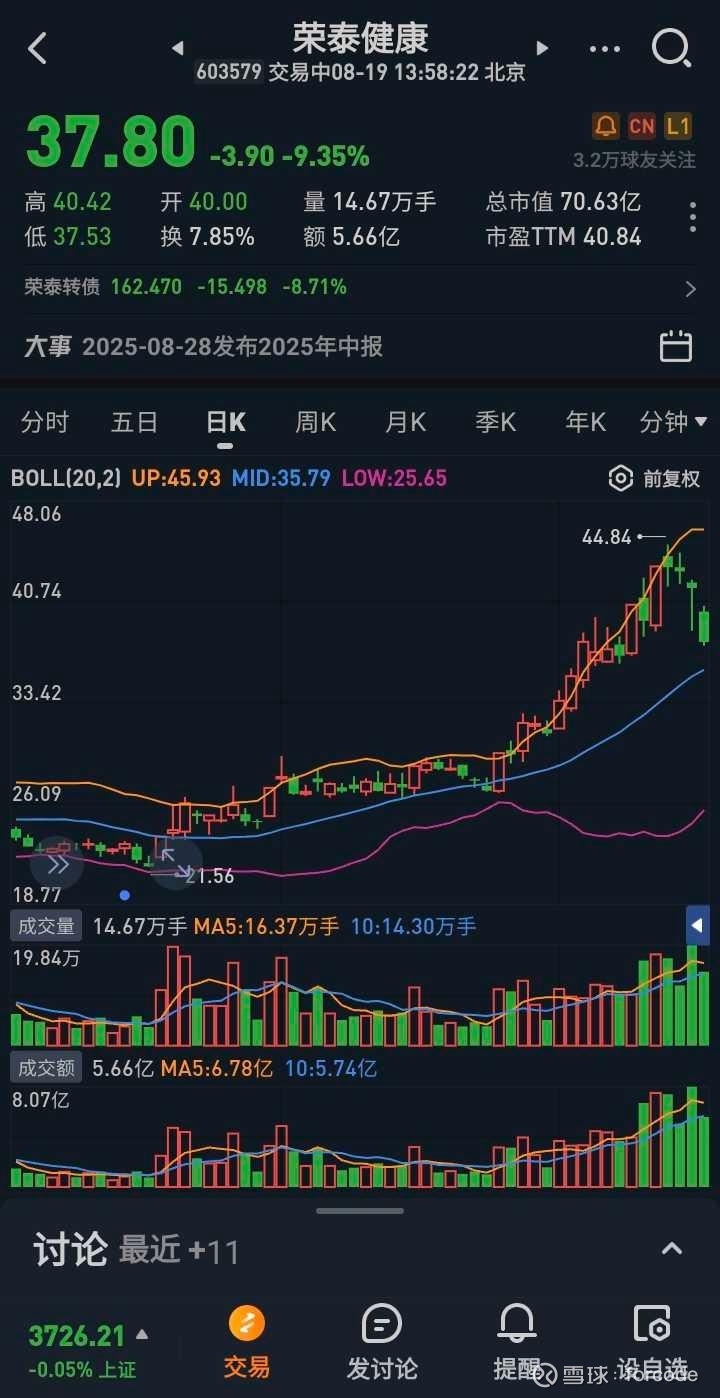The width and height of the screenshot is (720, 1398).
Task: Tap 发讨论 to post a discussion
Action: 382,1342
